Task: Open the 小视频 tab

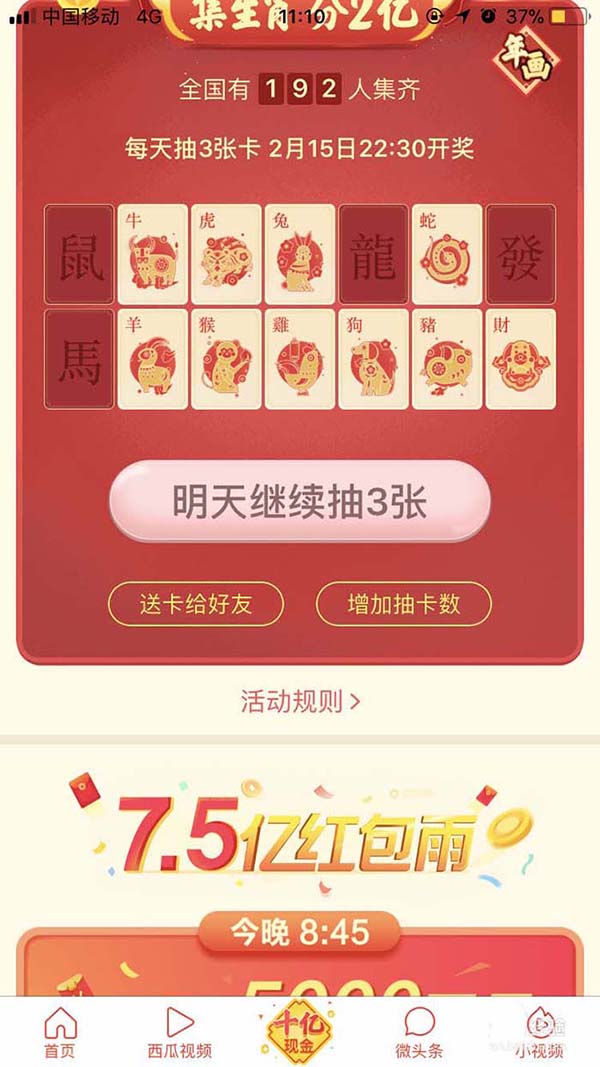Action: [539, 1033]
